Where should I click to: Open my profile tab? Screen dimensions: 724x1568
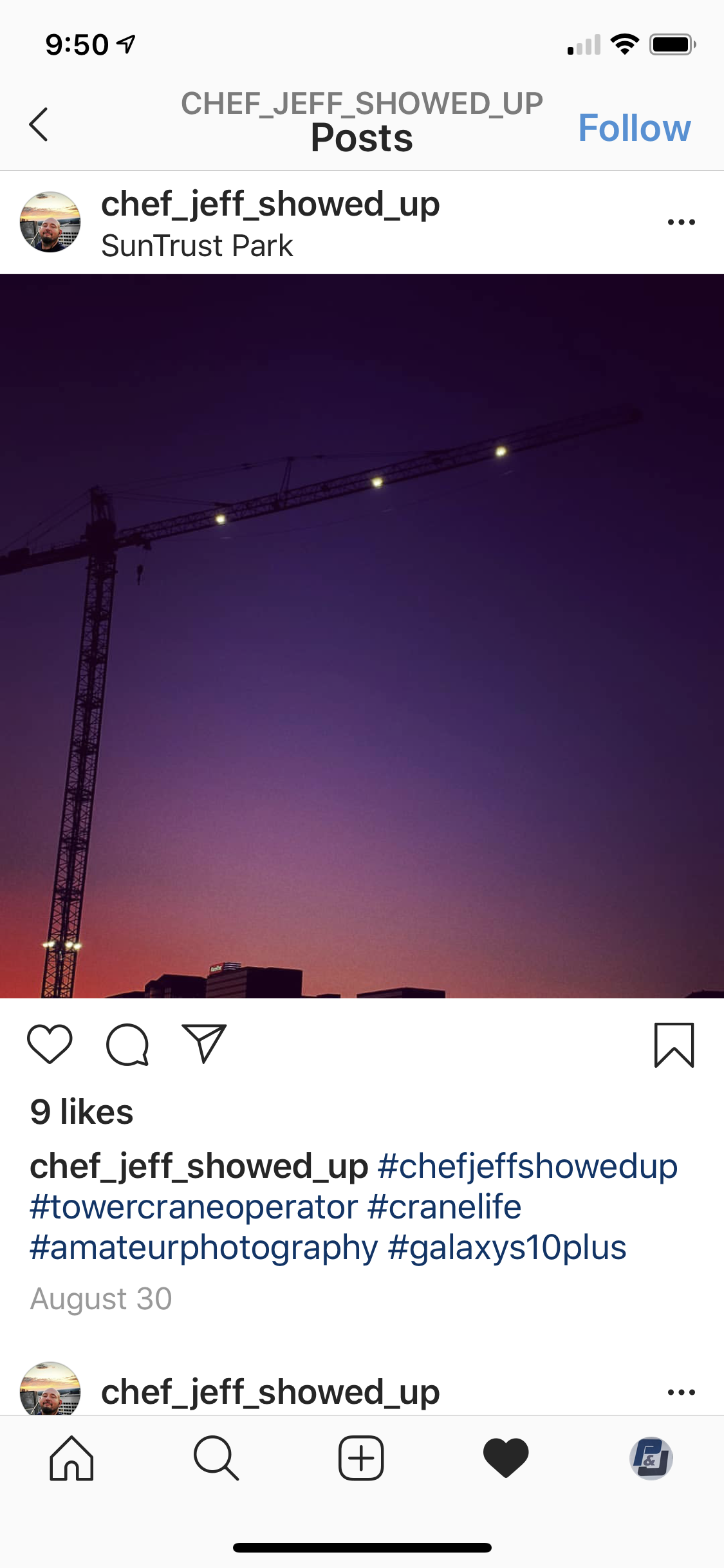pos(651,1458)
